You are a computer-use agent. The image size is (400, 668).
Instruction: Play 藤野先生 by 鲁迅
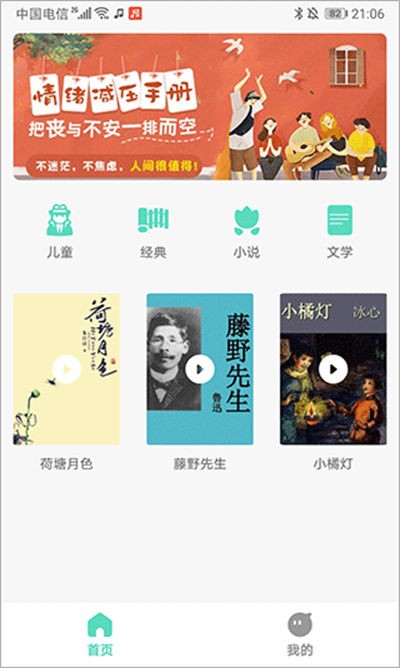pyautogui.click(x=200, y=369)
